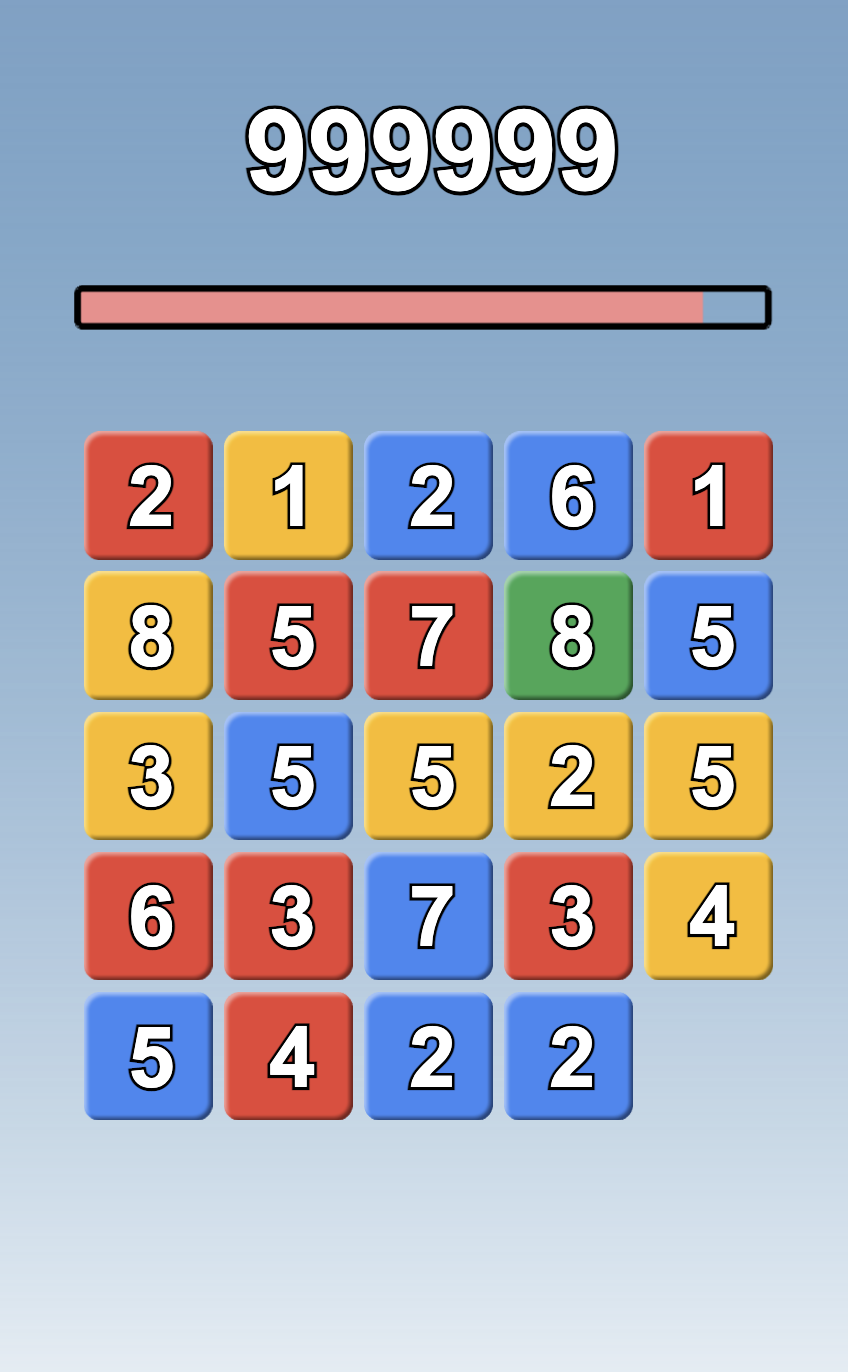Pick the blue 7 tile
Viewport: 848px width, 1372px height.
428,915
